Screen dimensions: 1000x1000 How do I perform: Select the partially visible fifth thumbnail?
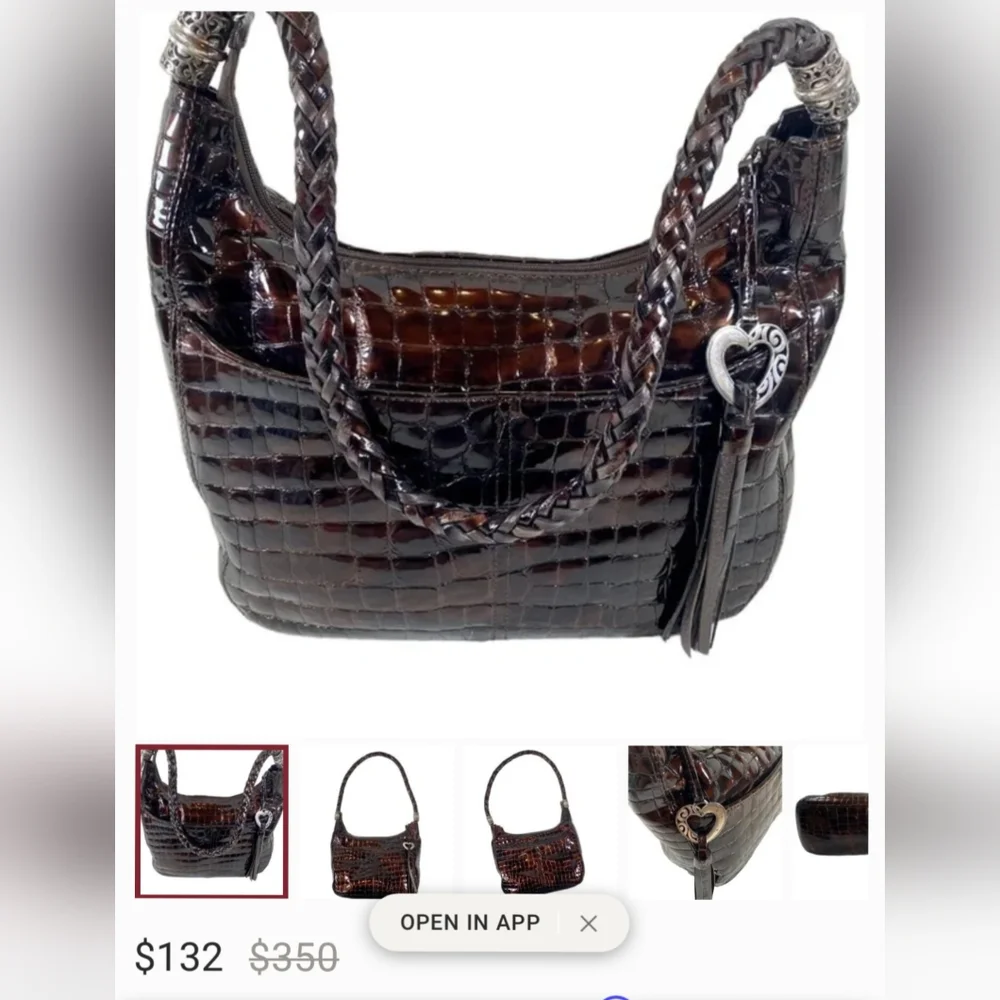click(830, 821)
